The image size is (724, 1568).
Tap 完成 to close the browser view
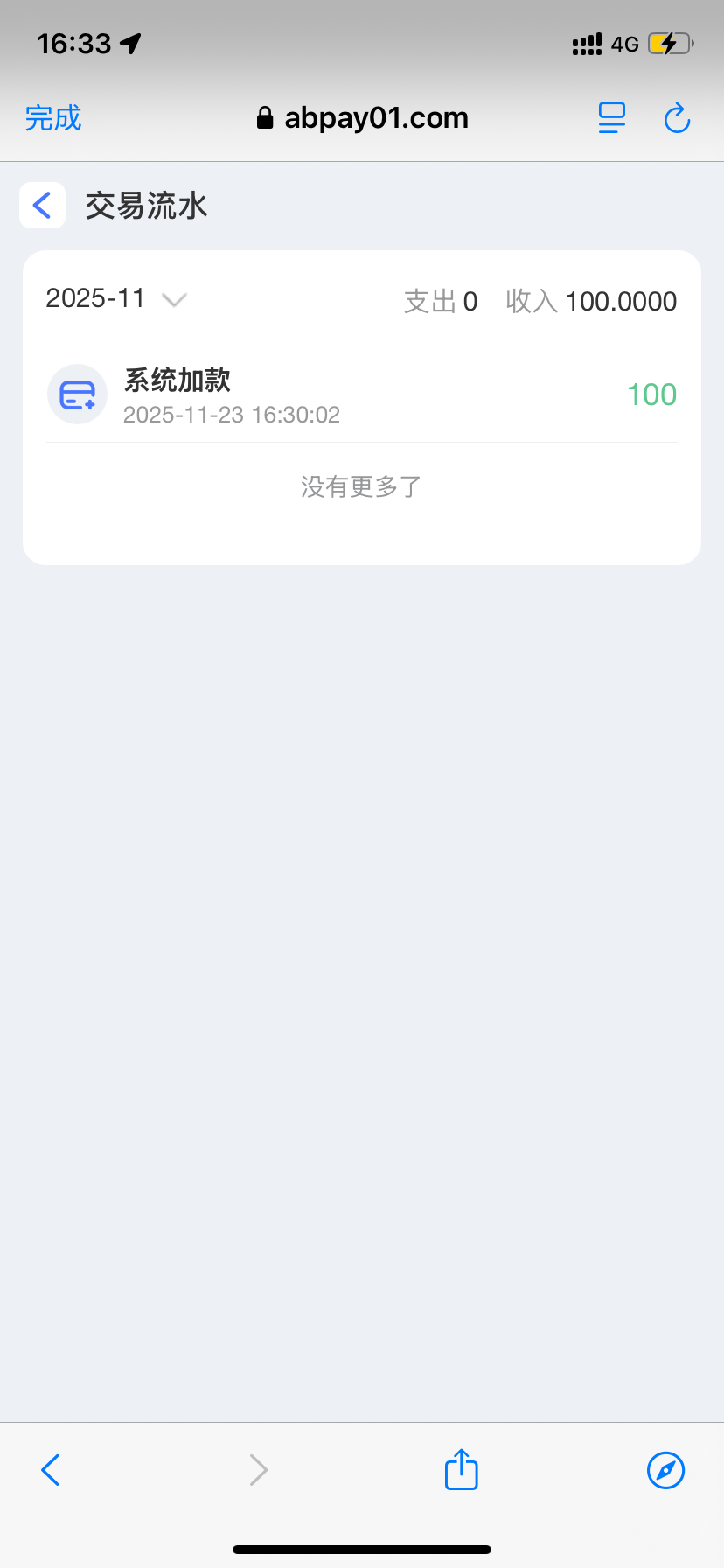(x=53, y=118)
